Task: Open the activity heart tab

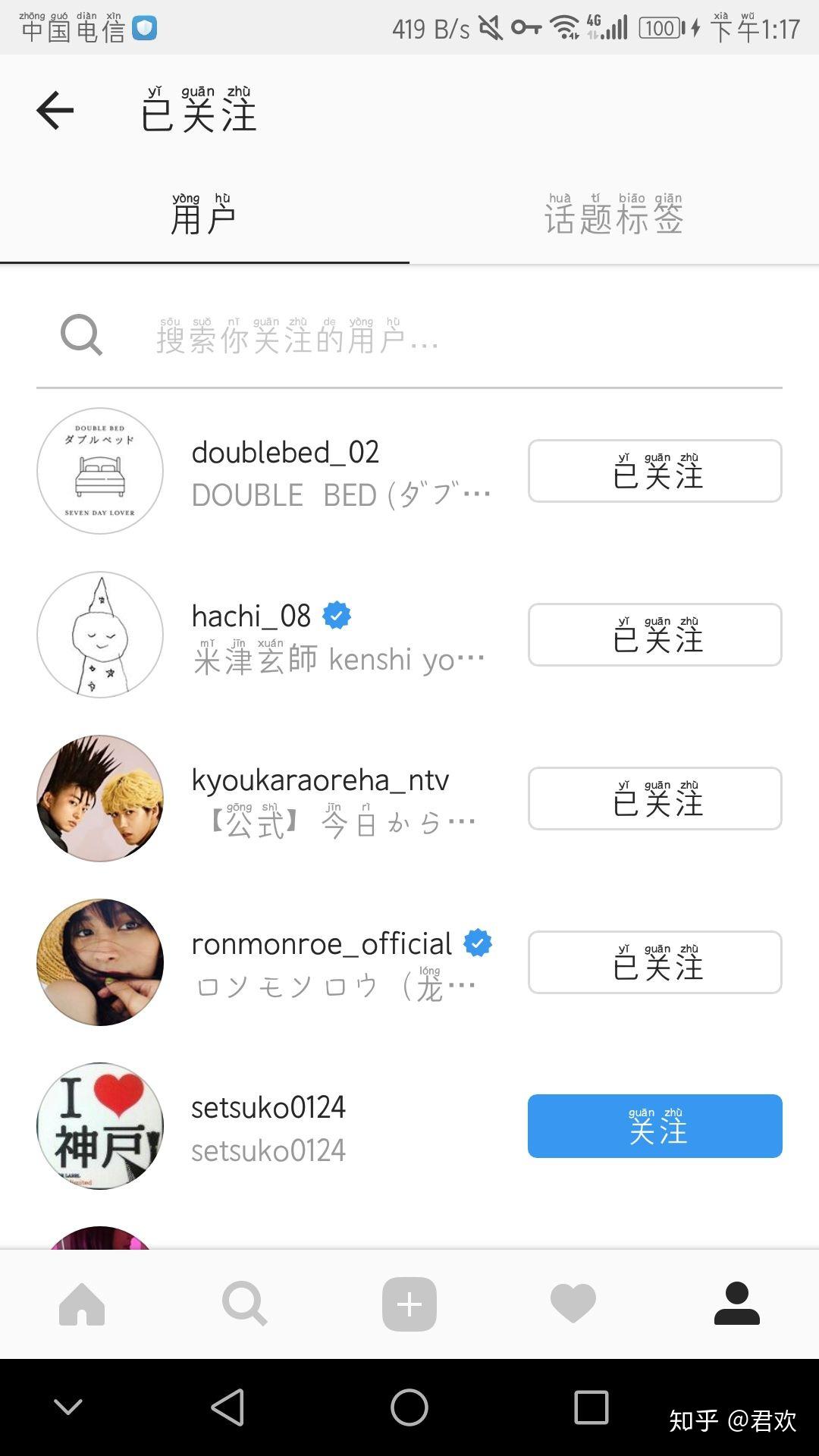Action: click(x=573, y=1304)
